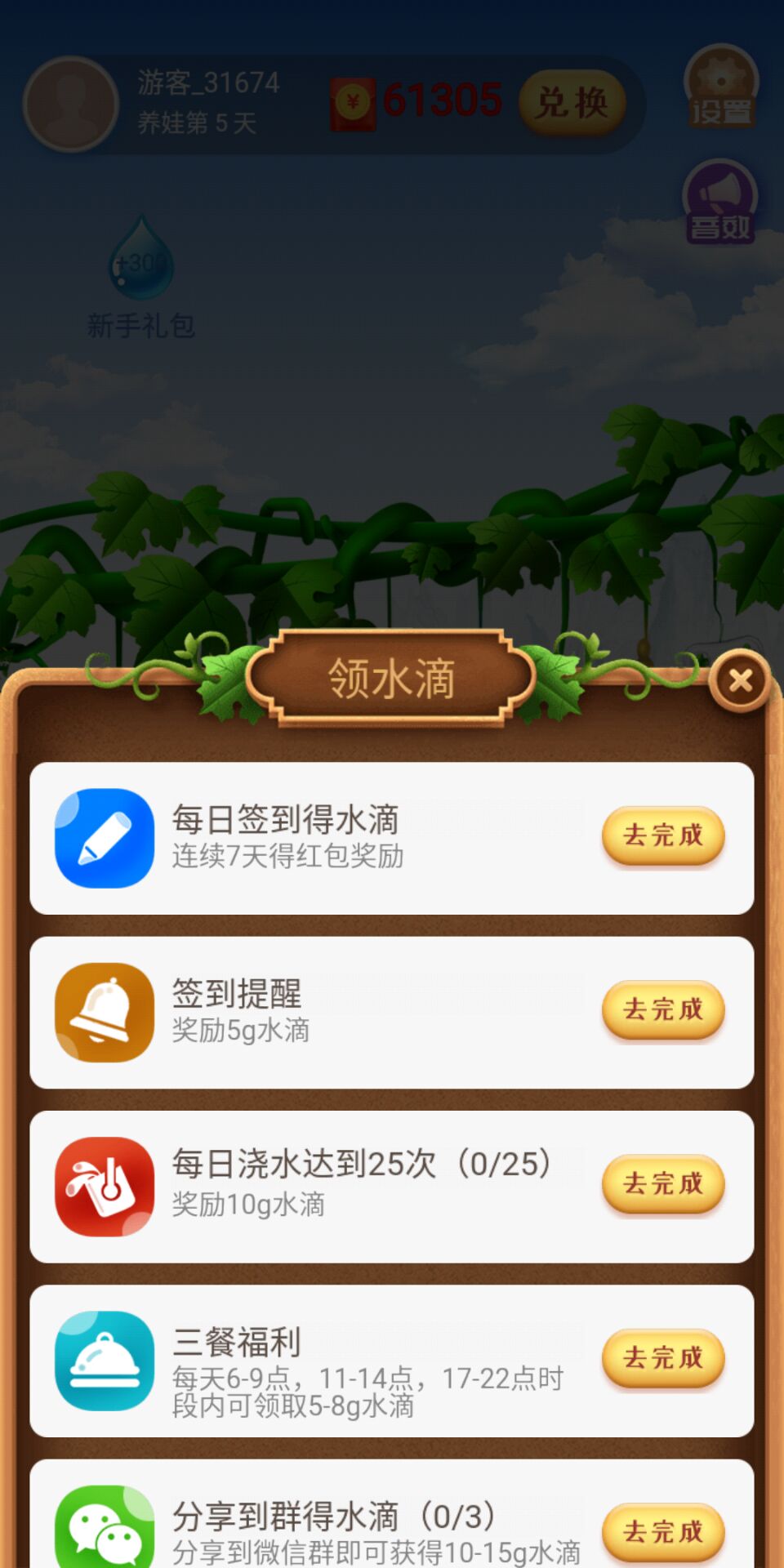This screenshot has width=784, height=1568.
Task: Toggle the 音效 sound effects megaphone
Action: [722, 200]
